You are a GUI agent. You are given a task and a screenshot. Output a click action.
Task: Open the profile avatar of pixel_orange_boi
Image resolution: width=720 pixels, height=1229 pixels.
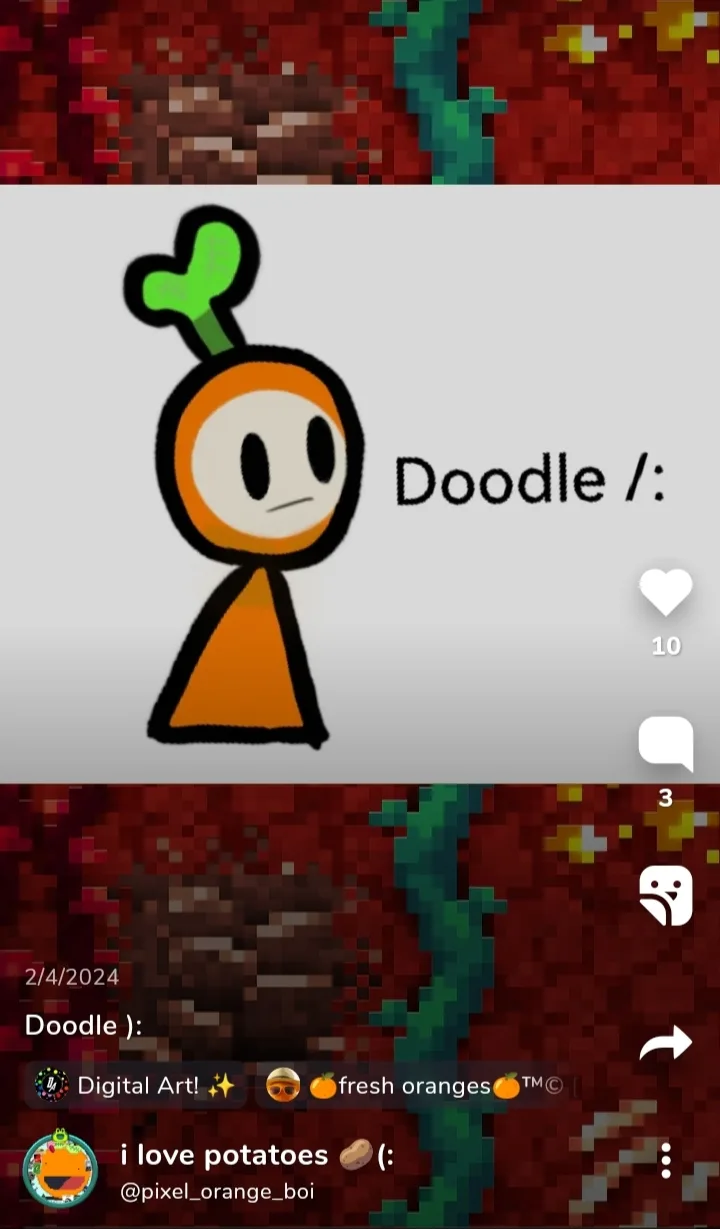pos(60,1168)
